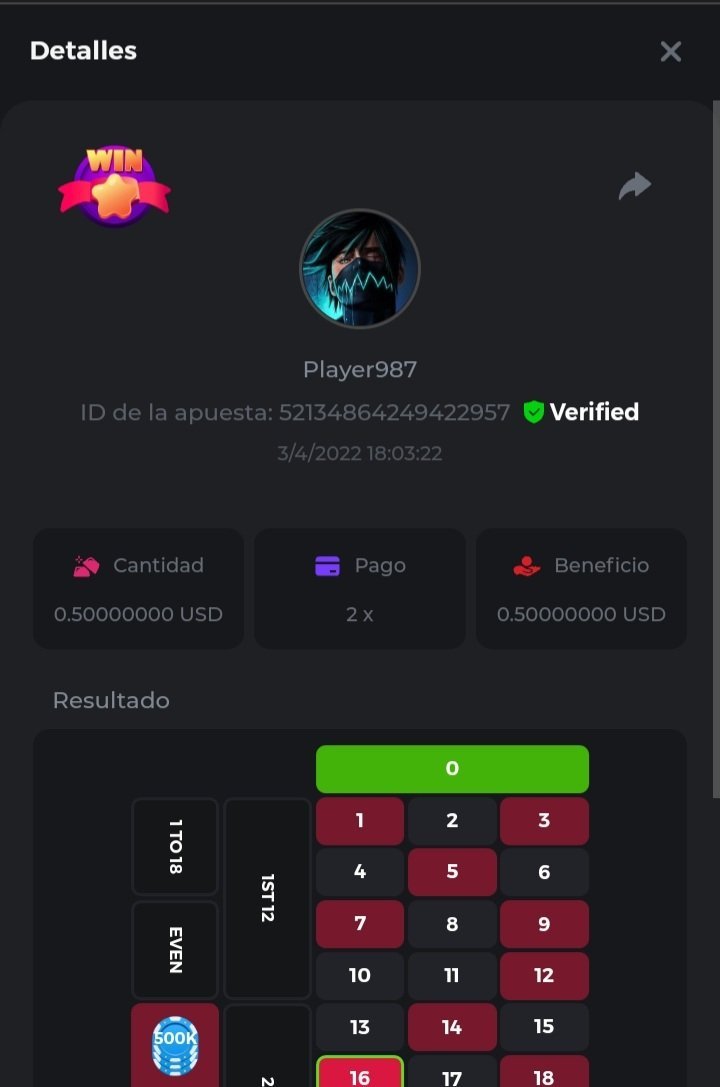Share this bet result
The height and width of the screenshot is (1087, 720).
635,186
